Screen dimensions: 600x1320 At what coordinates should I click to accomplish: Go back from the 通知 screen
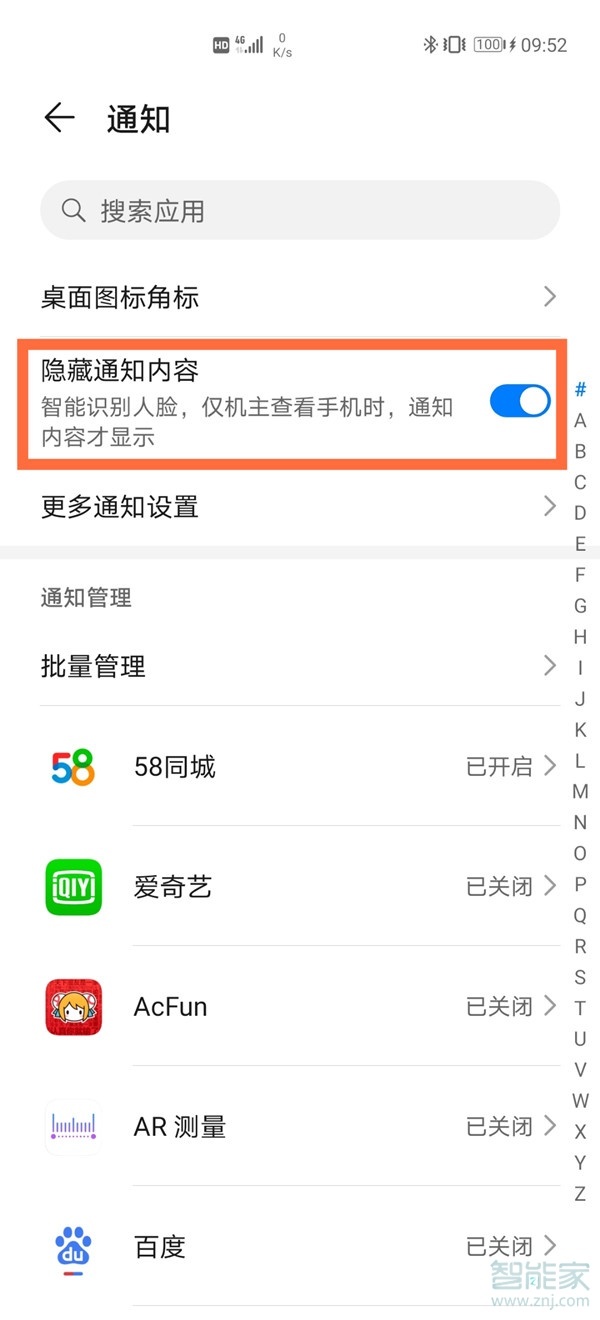point(59,119)
